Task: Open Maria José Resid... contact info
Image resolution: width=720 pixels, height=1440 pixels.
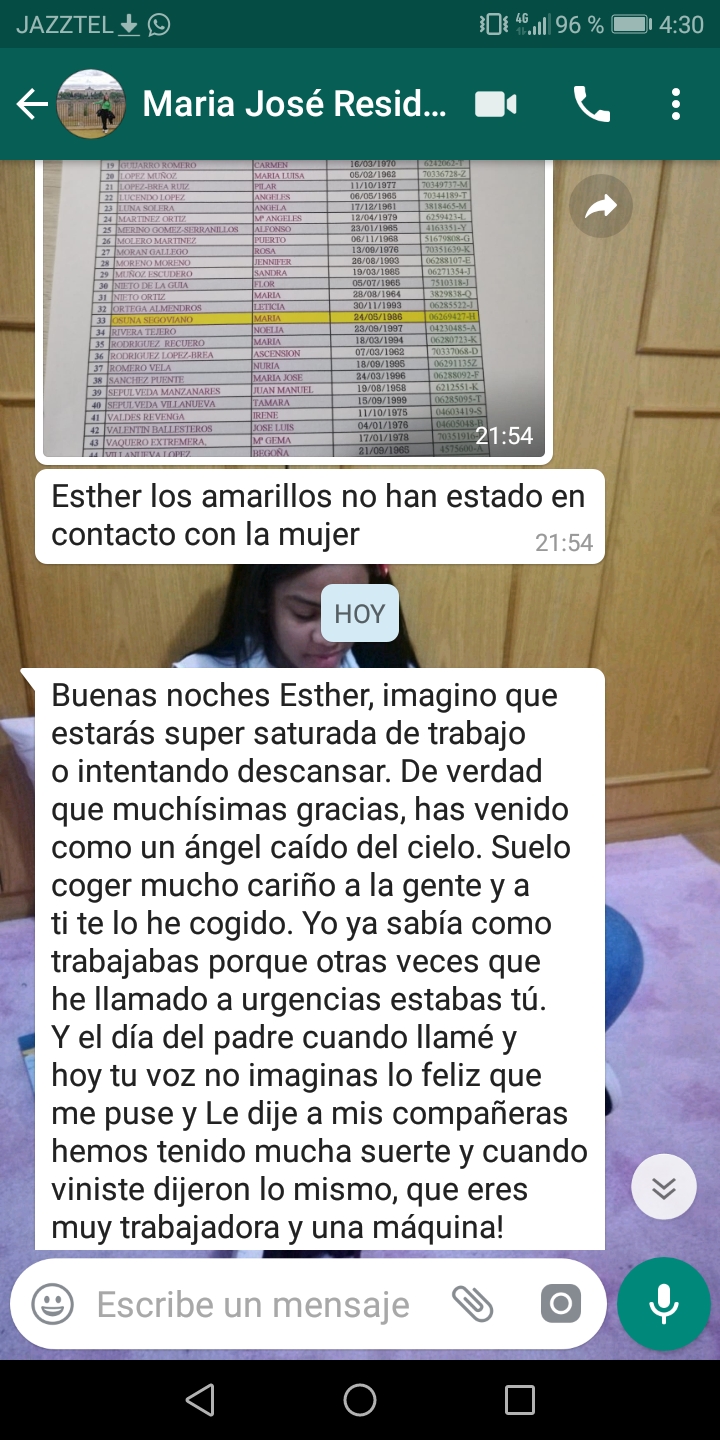Action: coord(294,104)
